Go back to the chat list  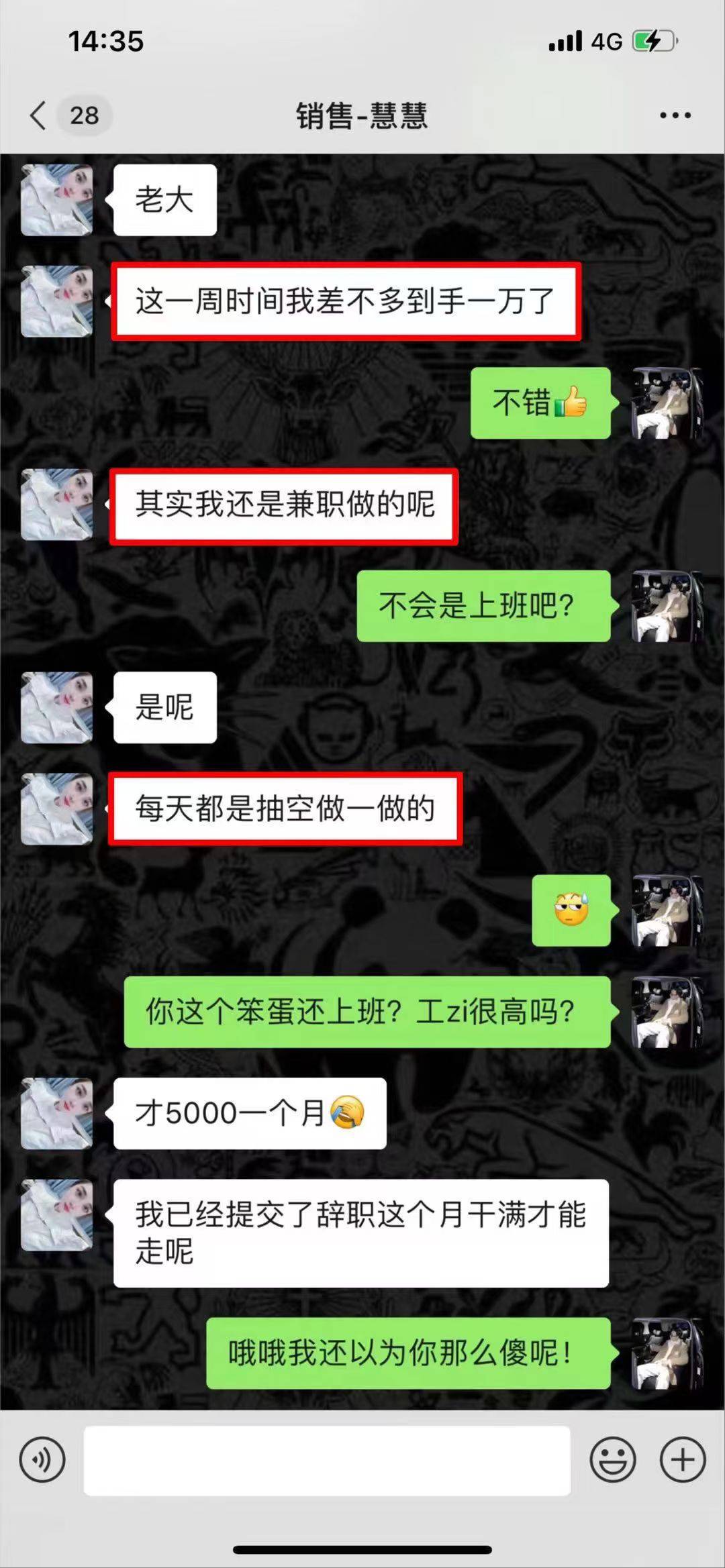pos(39,115)
